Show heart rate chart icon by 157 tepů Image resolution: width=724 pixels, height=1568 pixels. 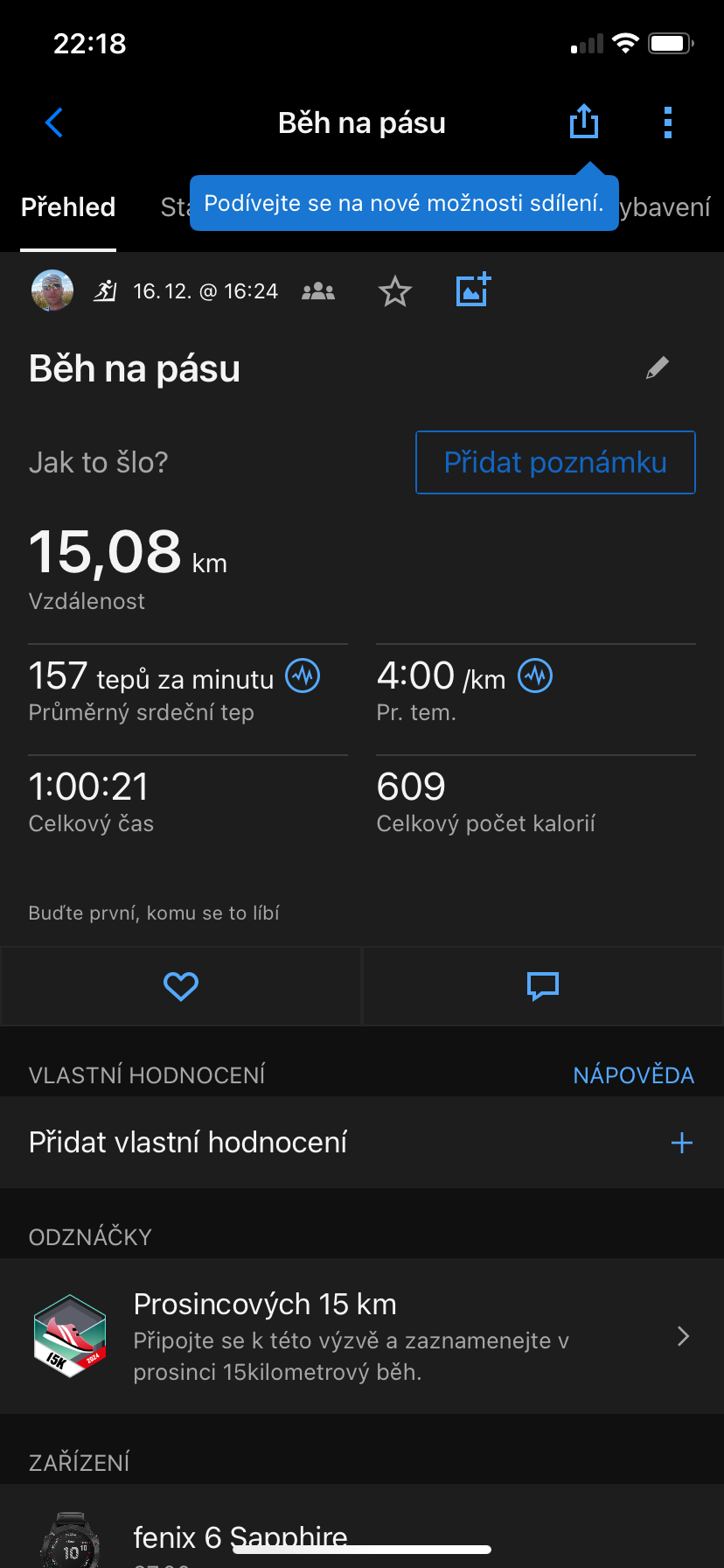click(x=303, y=676)
